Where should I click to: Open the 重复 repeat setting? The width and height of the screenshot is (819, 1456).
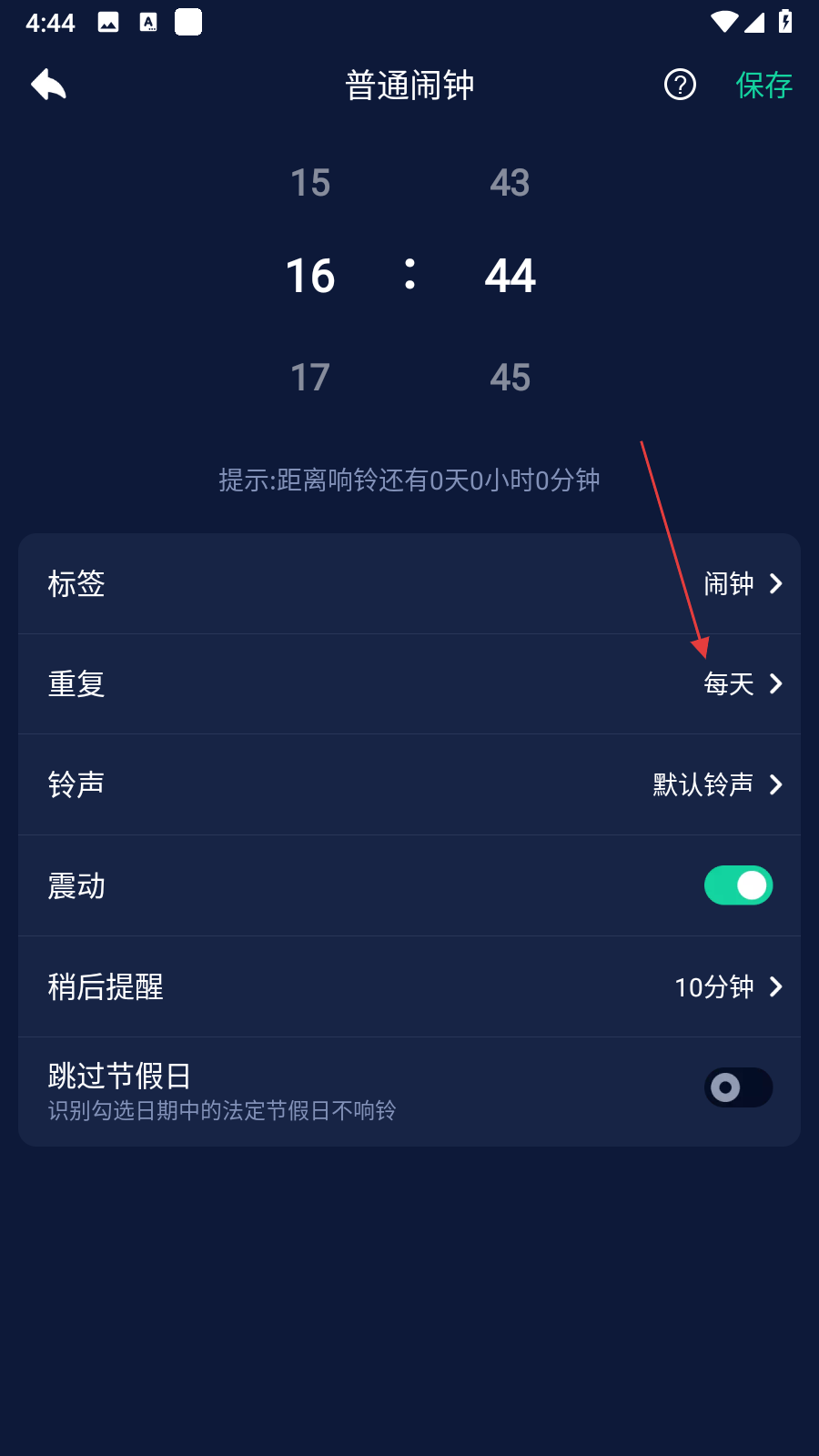point(409,684)
